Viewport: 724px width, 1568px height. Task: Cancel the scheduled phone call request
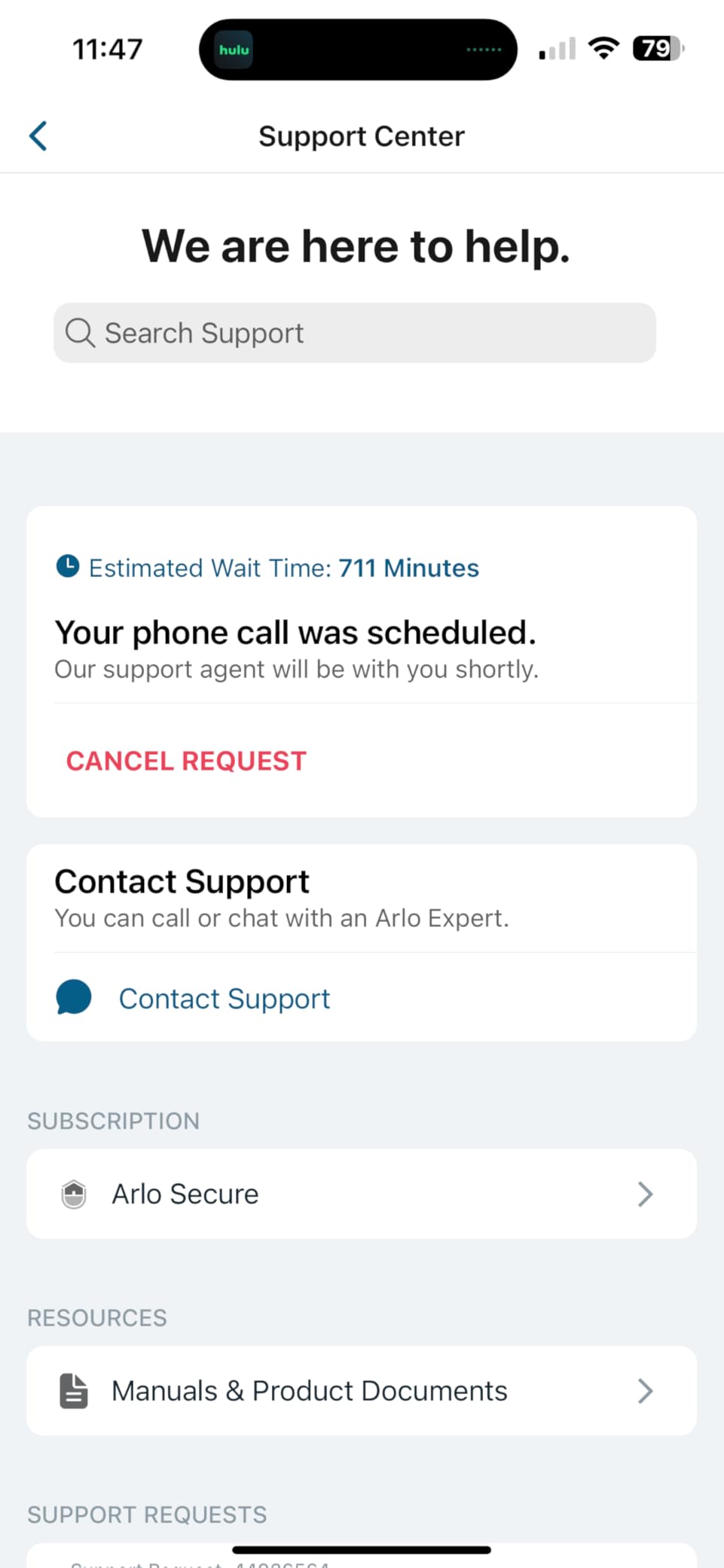click(x=186, y=761)
